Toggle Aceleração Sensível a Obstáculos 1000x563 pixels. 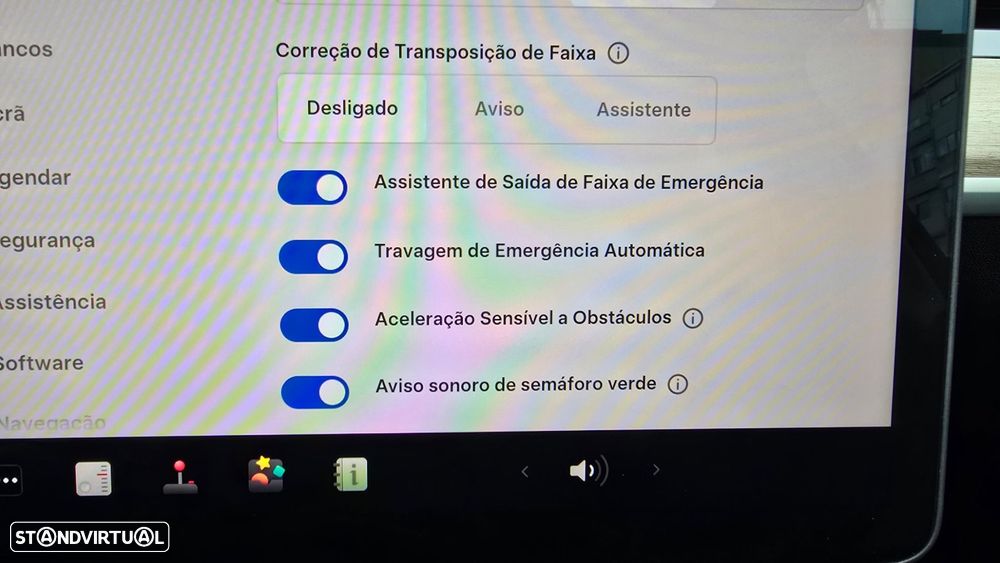point(314,325)
